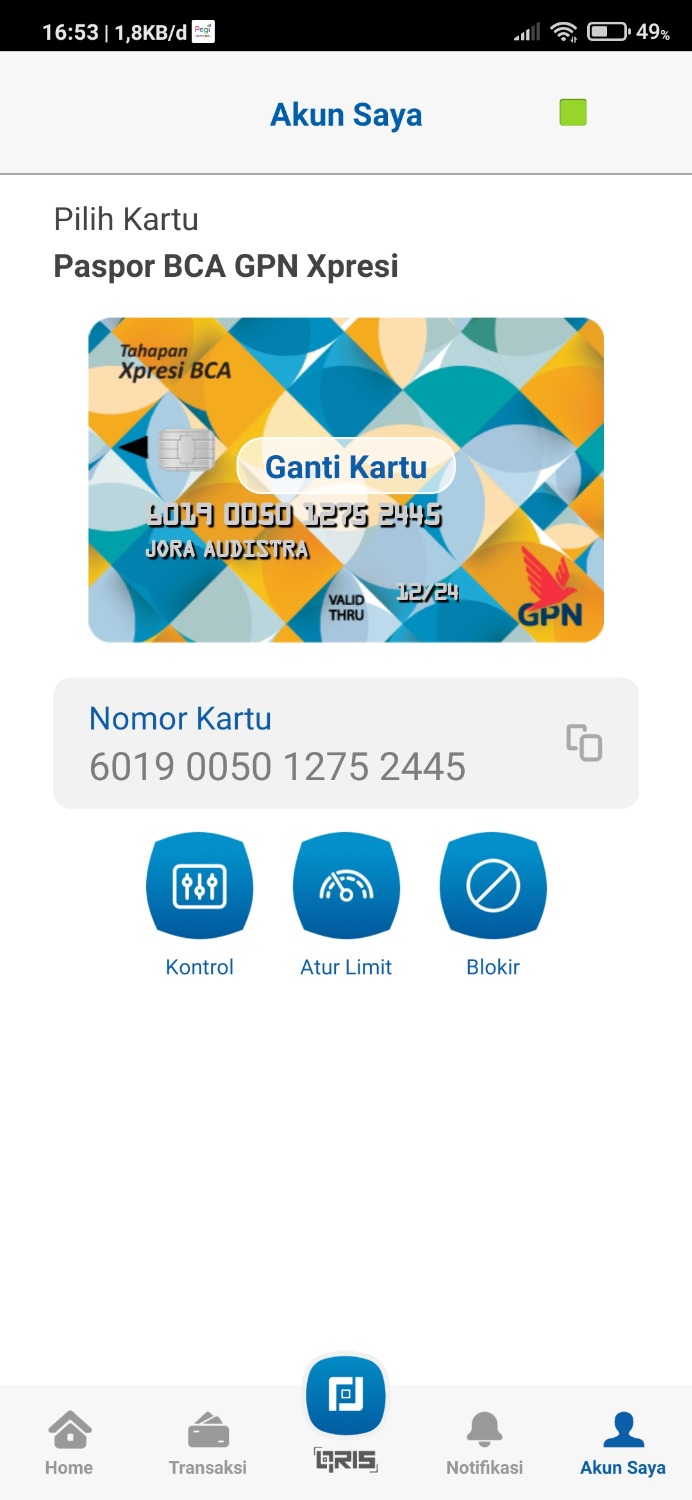Viewport: 692px width, 1500px height.
Task: Switch to the Notifikasi tab
Action: pyautogui.click(x=484, y=1443)
